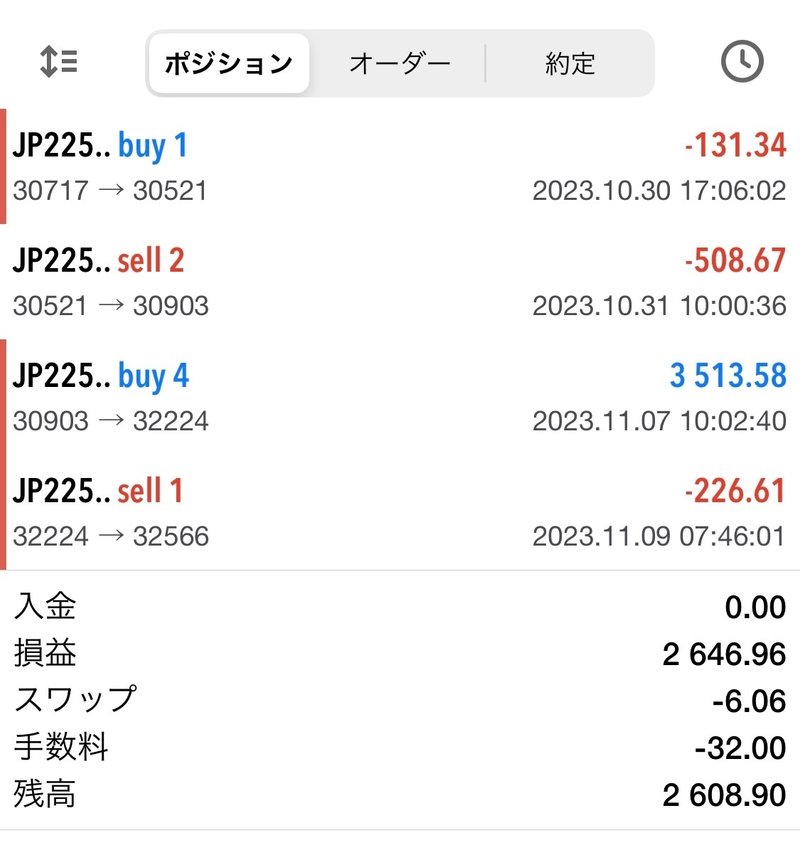This screenshot has width=800, height=855.
Task: Switch to the ポジション tab
Action: 230,62
